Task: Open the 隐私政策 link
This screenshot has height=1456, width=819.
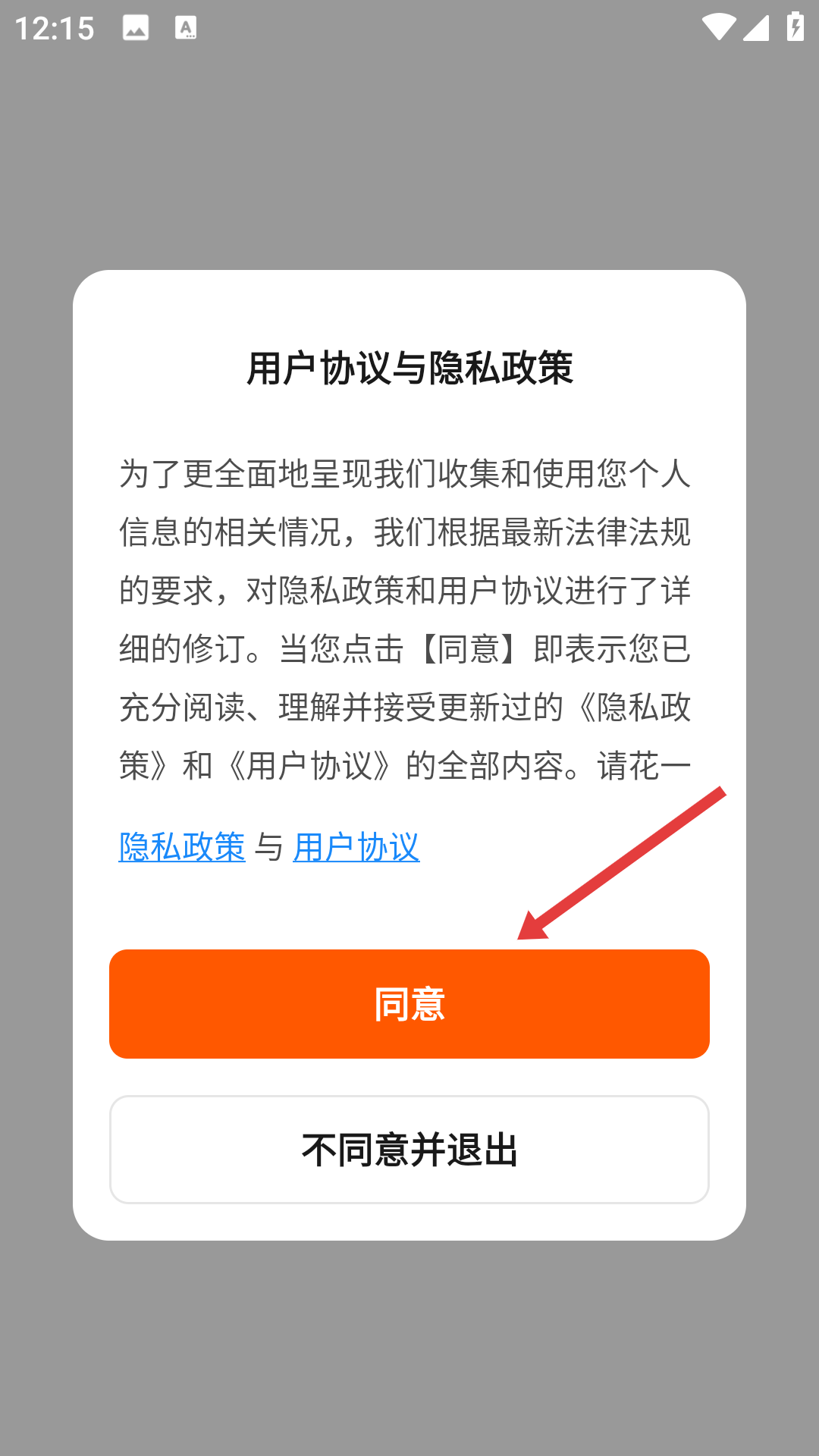Action: tap(182, 846)
